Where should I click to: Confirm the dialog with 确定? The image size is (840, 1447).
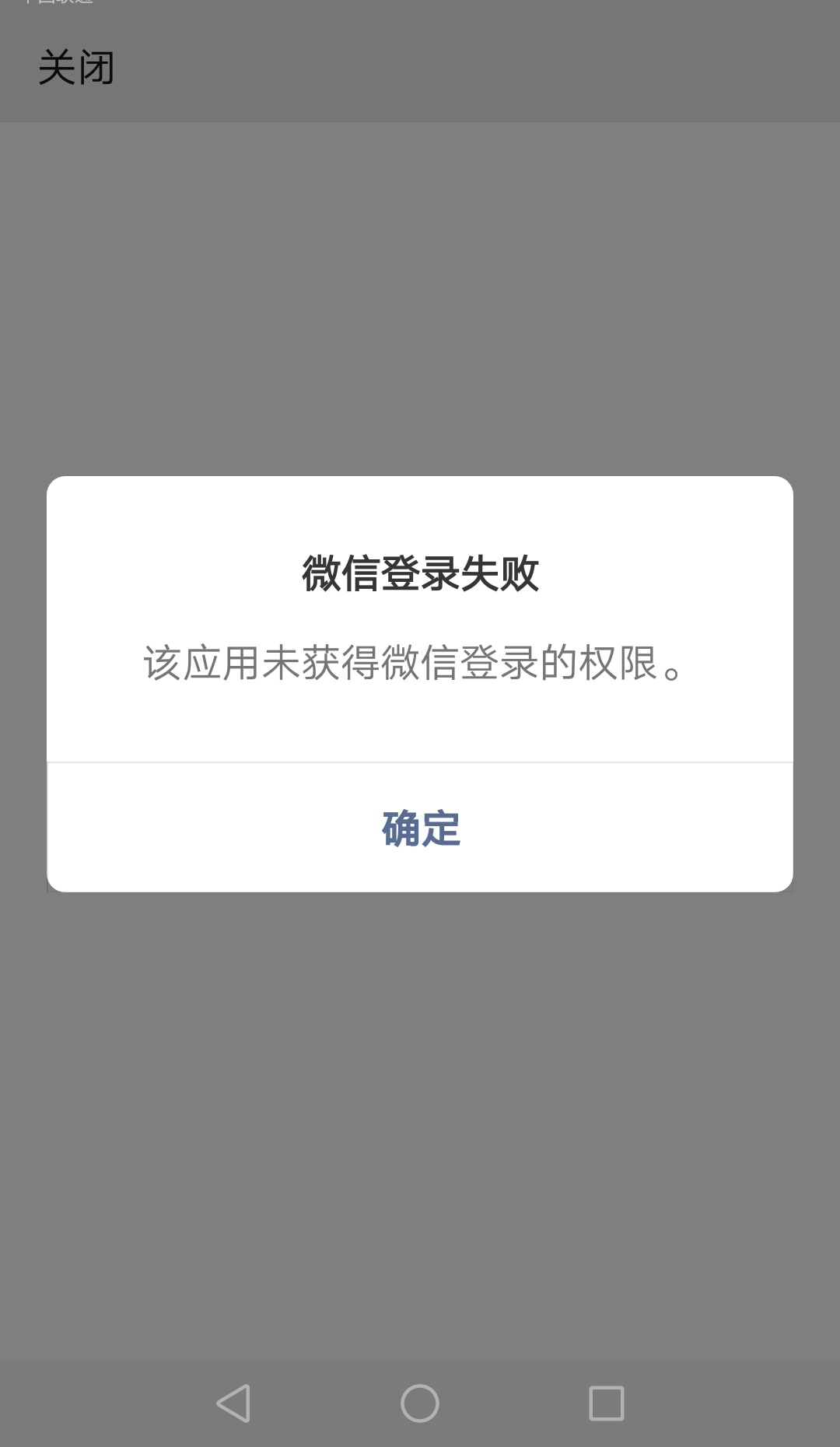[420, 828]
